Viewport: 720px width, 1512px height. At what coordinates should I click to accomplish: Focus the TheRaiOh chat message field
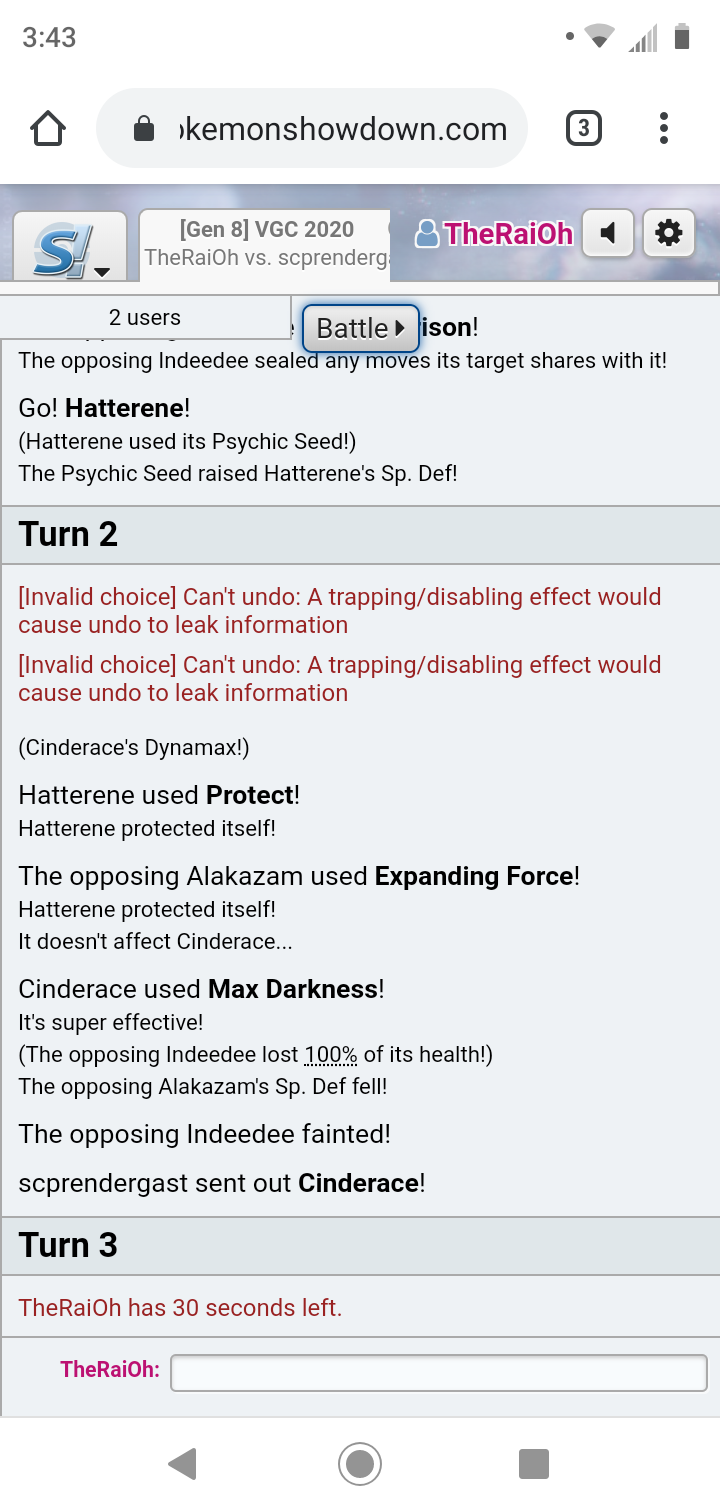(x=439, y=1372)
